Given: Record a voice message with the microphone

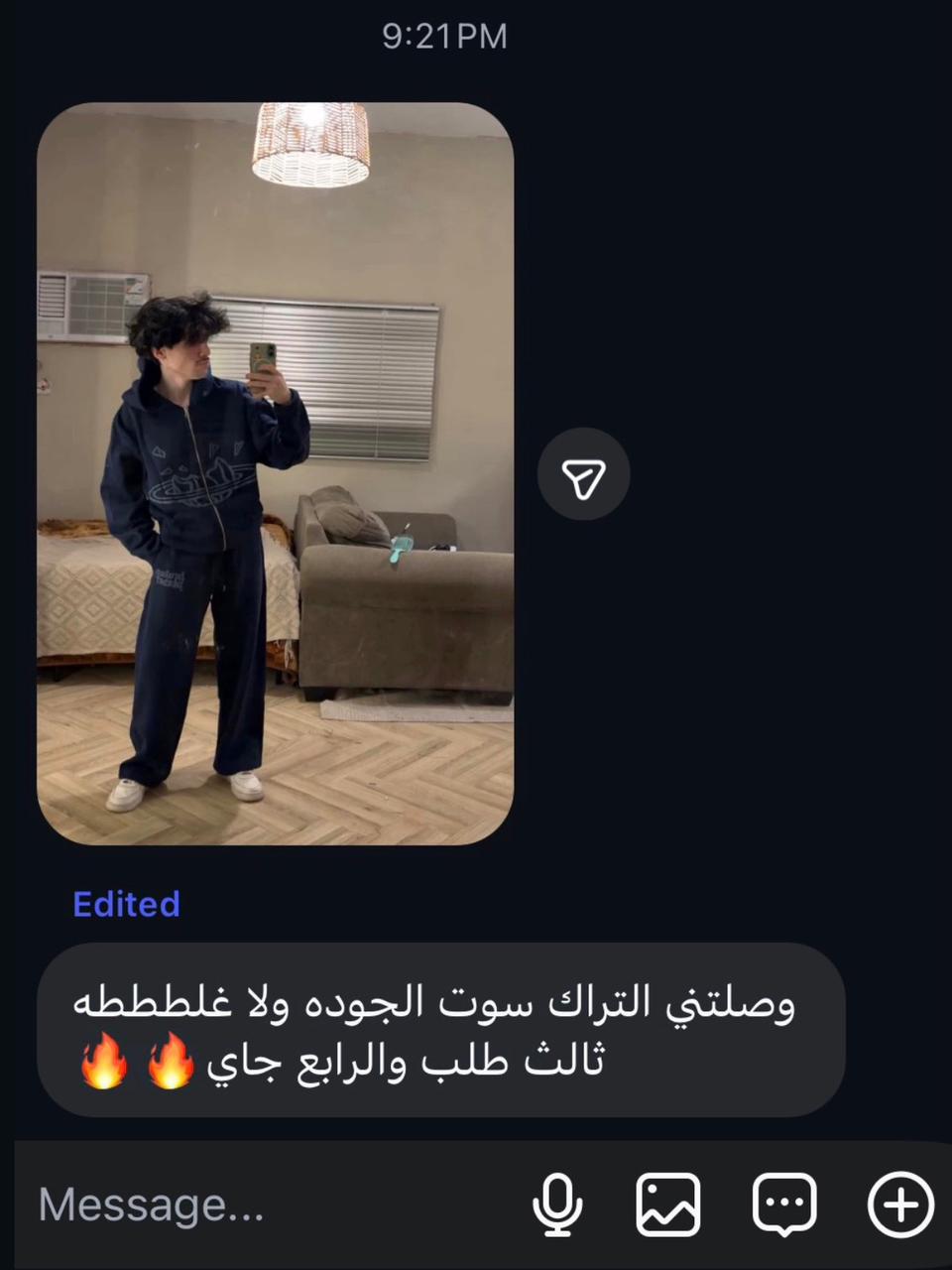Looking at the screenshot, I should click(x=557, y=1205).
